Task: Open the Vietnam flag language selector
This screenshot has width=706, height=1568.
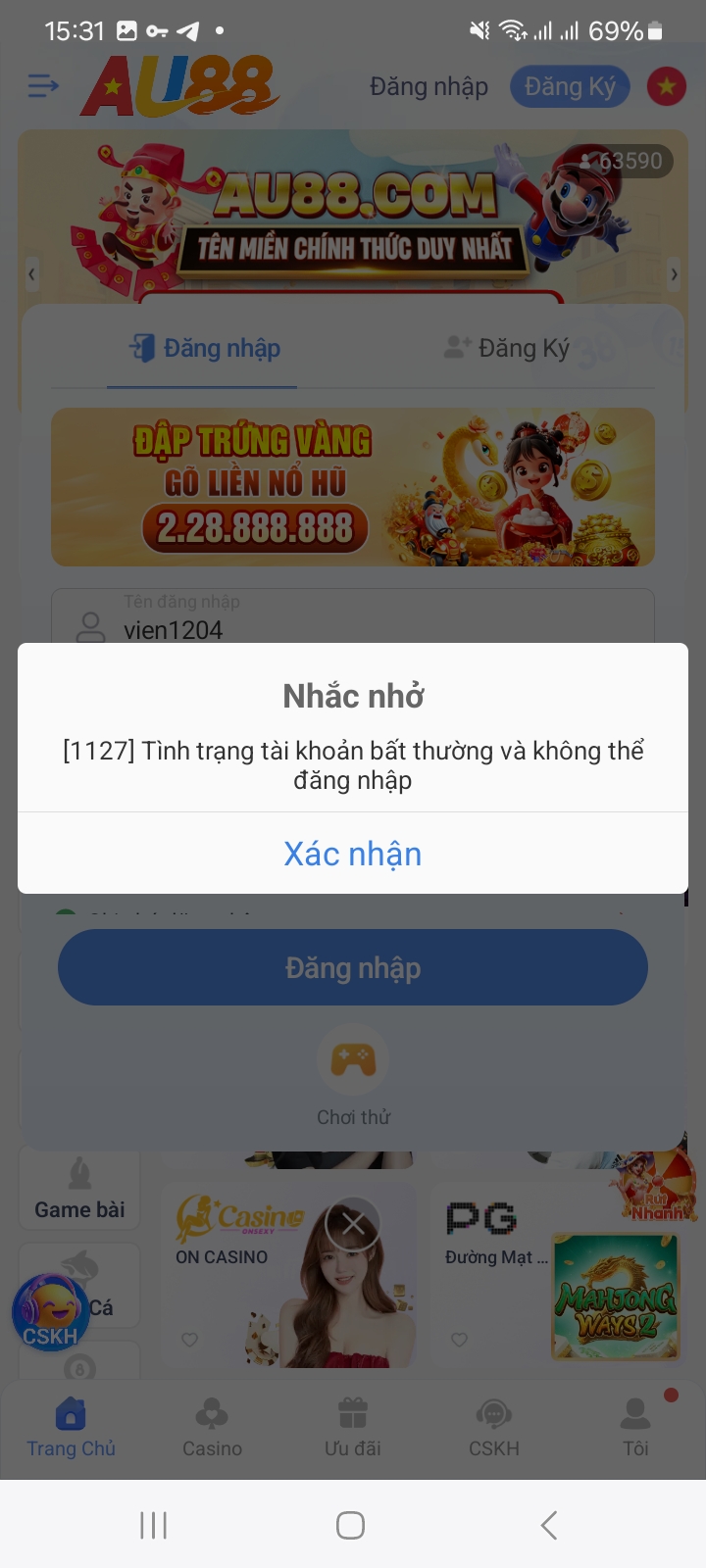Action: coord(667,87)
